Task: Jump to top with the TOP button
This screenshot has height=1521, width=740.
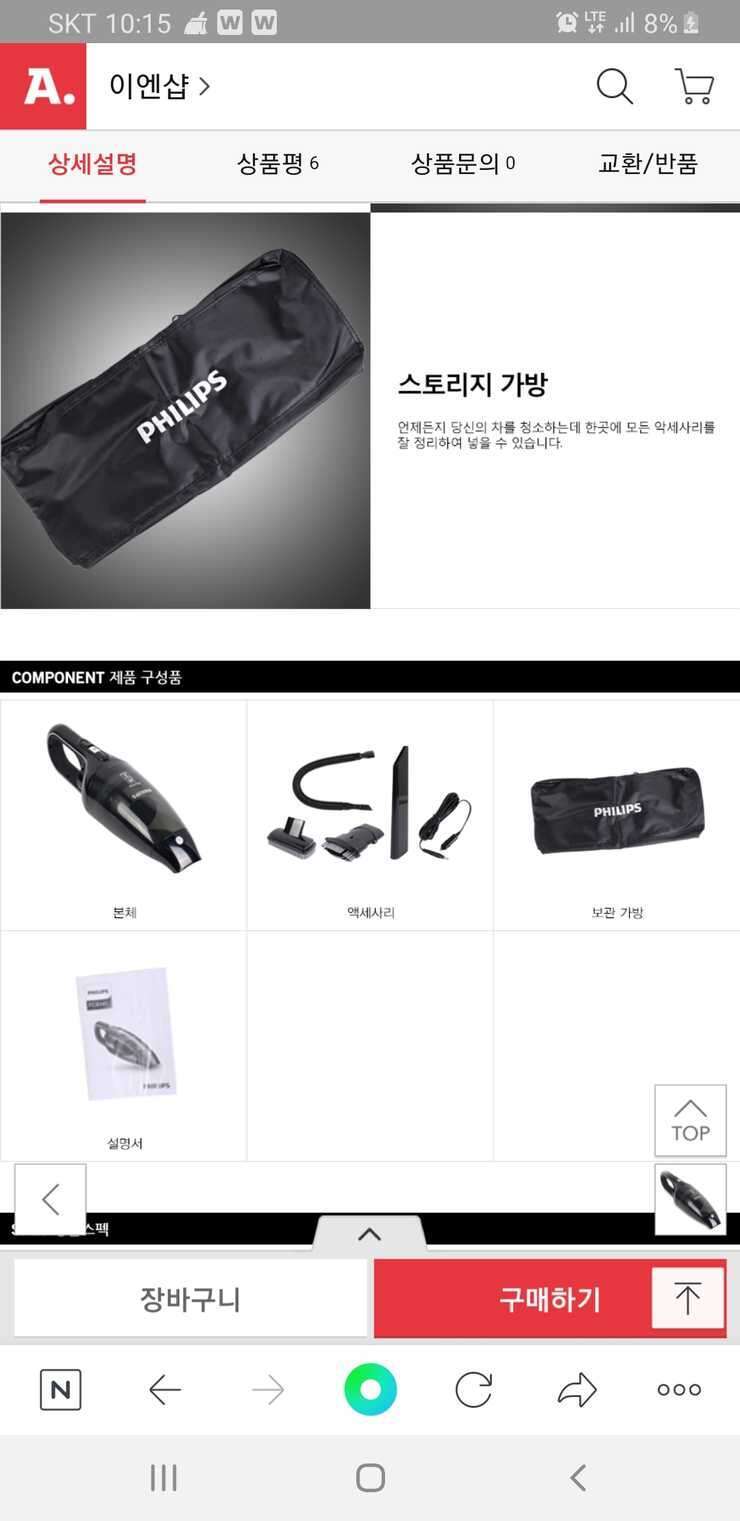Action: (690, 1121)
